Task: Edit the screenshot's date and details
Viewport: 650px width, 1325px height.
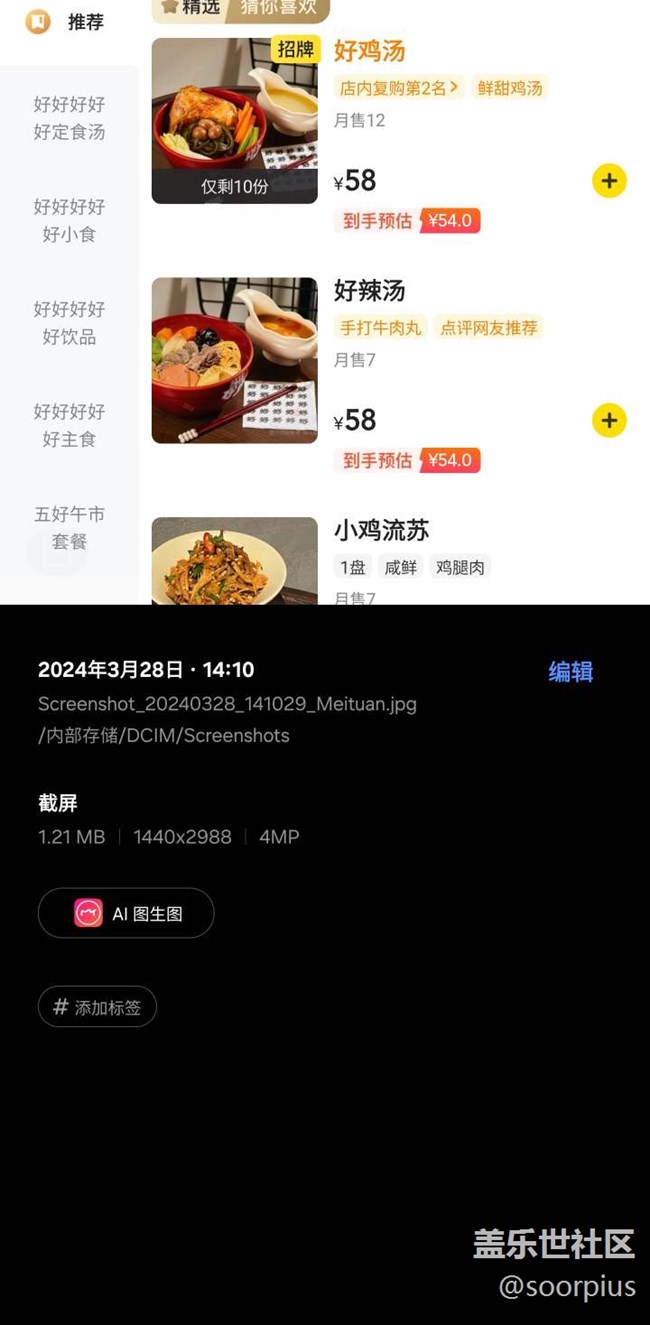Action: coord(570,672)
